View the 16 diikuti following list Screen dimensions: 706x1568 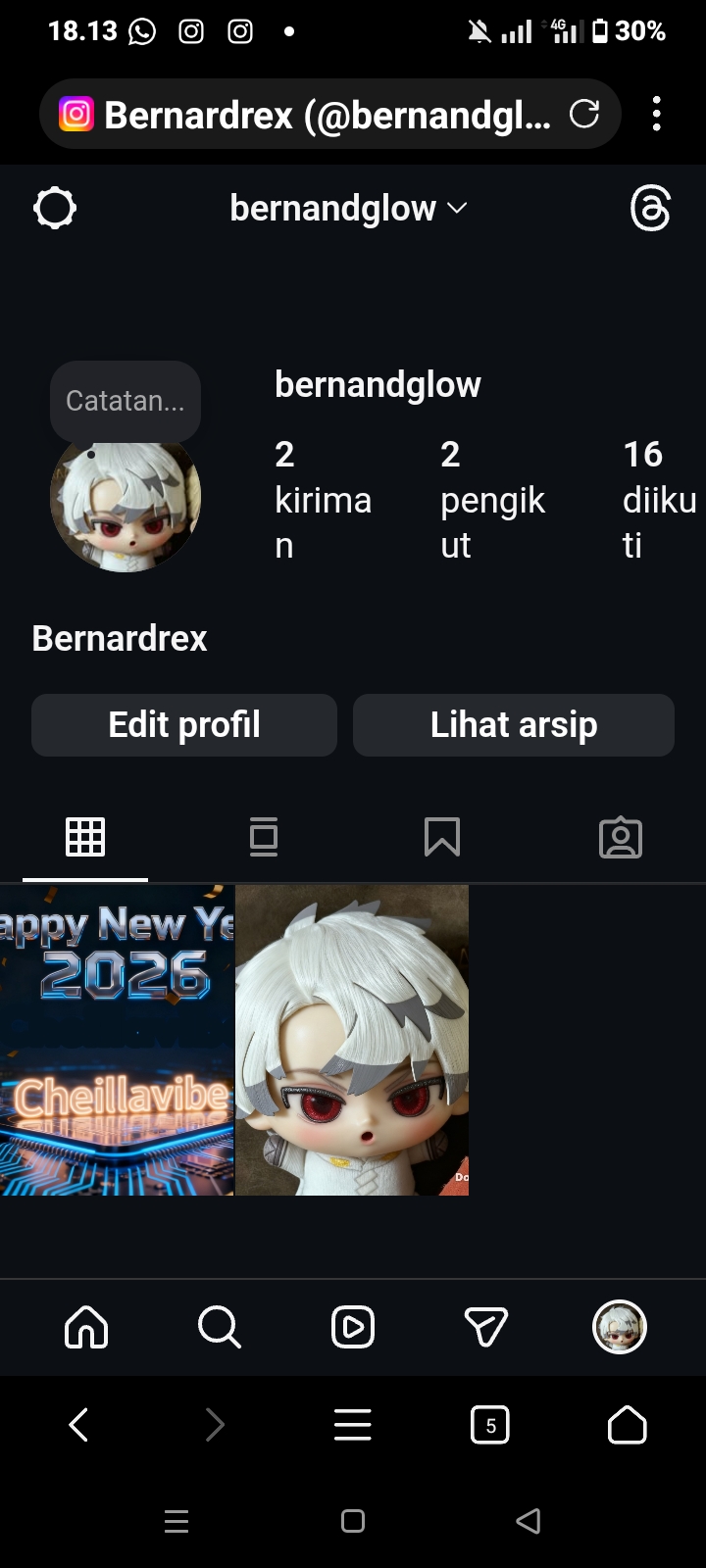[659, 500]
